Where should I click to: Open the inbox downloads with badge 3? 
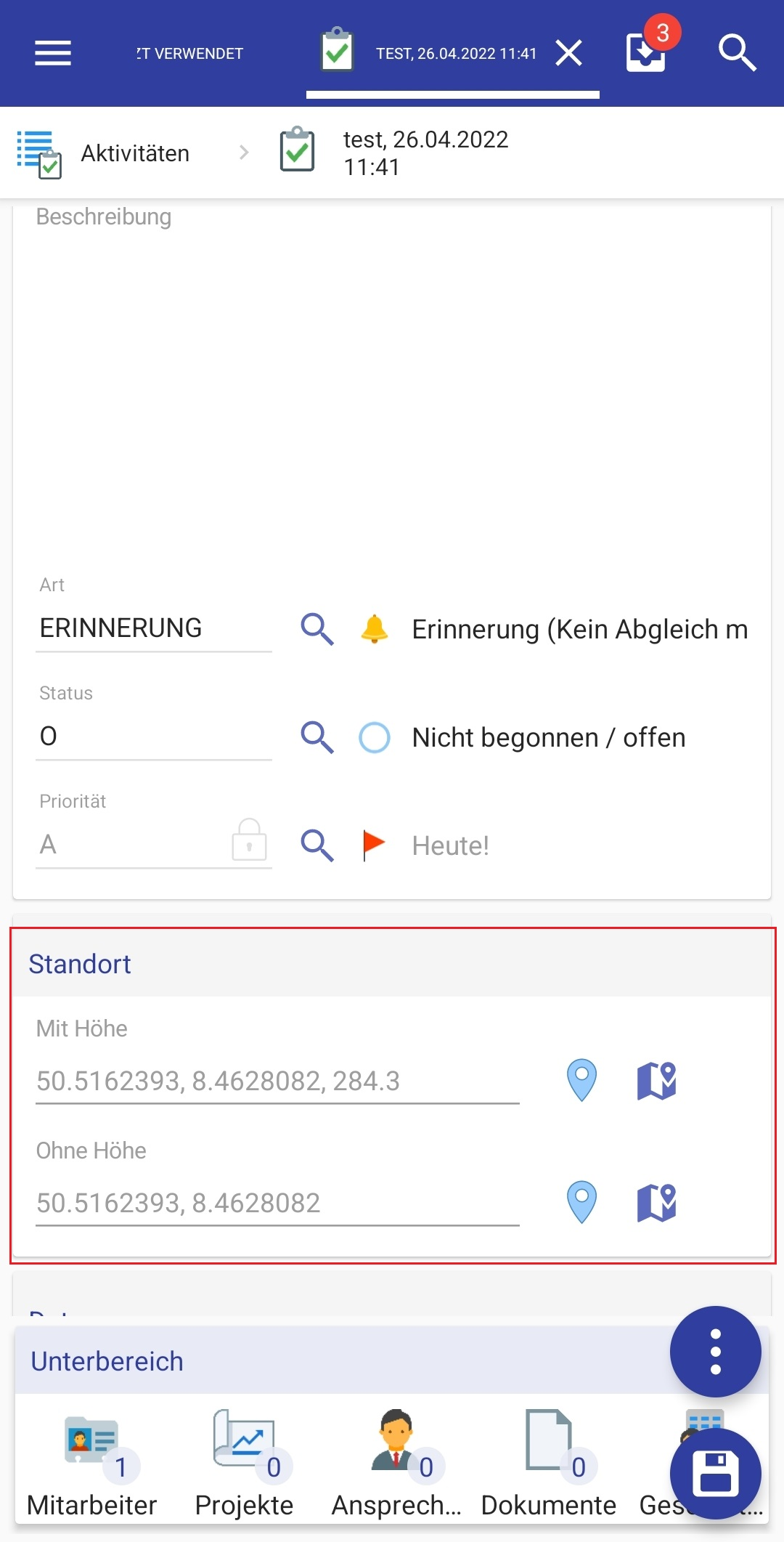pyautogui.click(x=645, y=52)
